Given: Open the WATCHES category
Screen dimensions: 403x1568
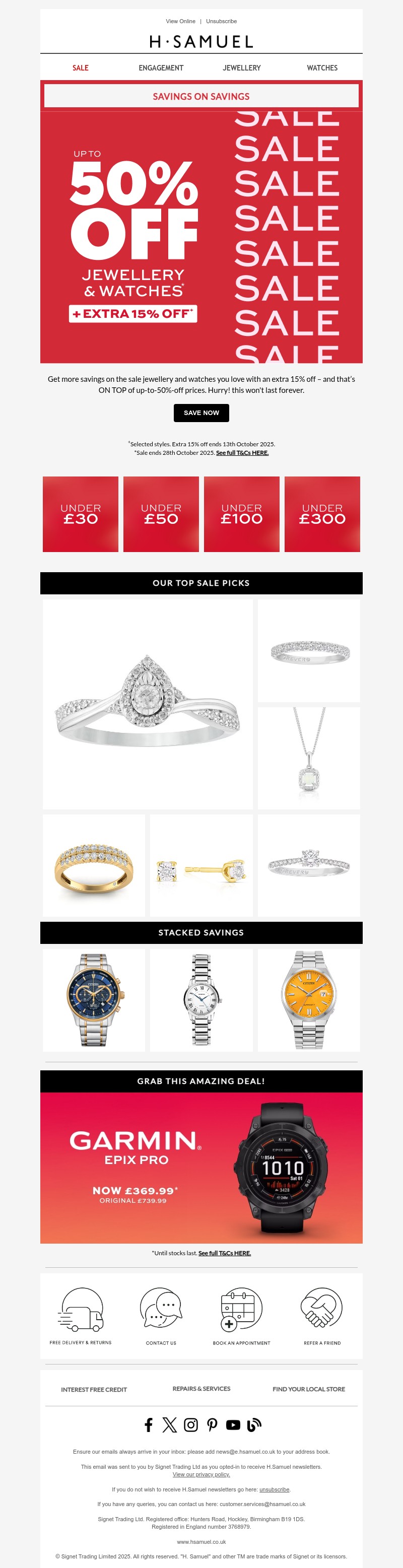Looking at the screenshot, I should (x=322, y=67).
